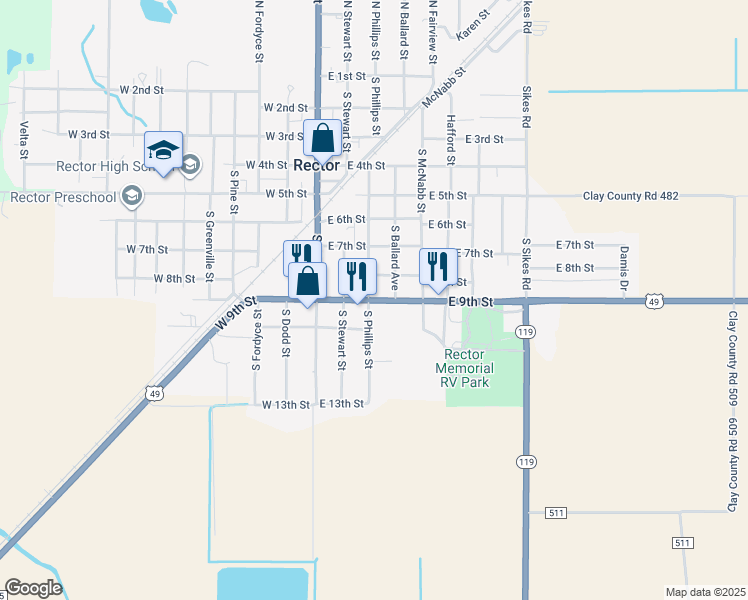Open the Rector Preschool place icon
This screenshot has width=748, height=600.
point(132,197)
